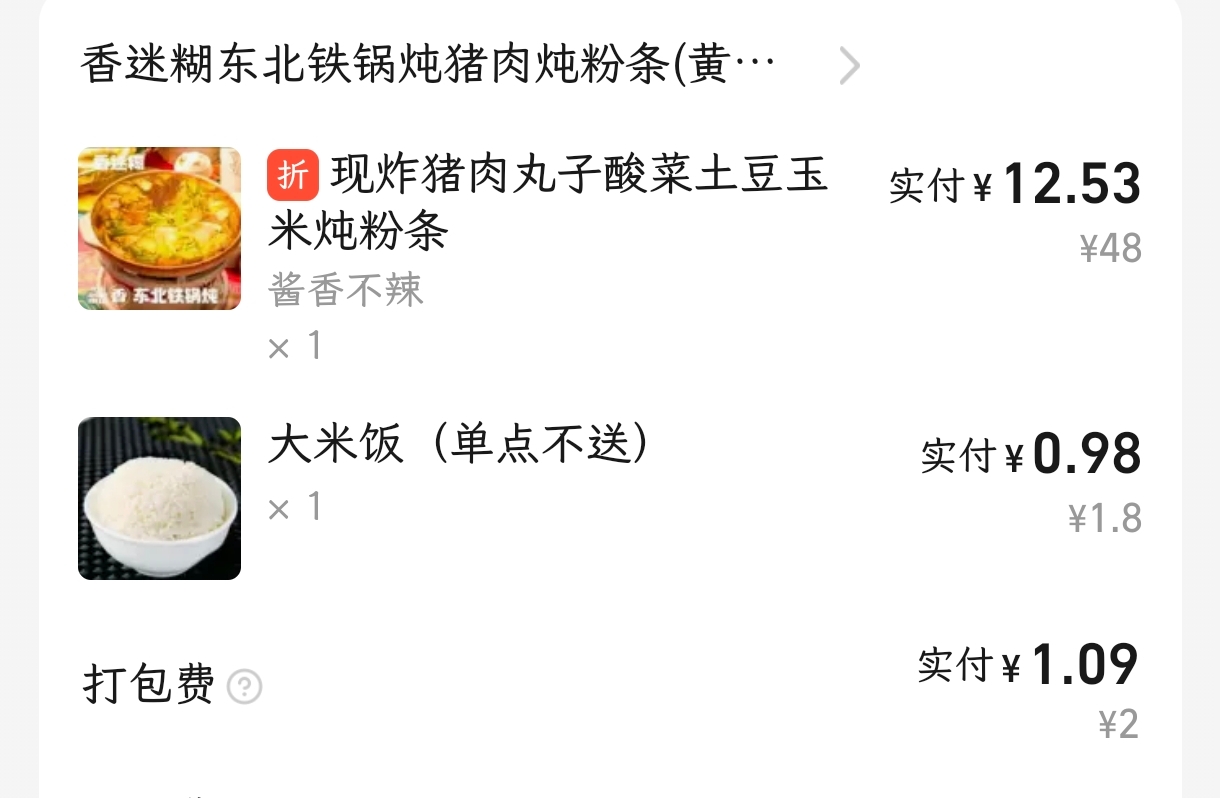Viewport: 1220px width, 798px height.
Task: Open the 现炸猪肉丸子酸菜土豆玉米炖粉条 dish item
Action: 548,203
